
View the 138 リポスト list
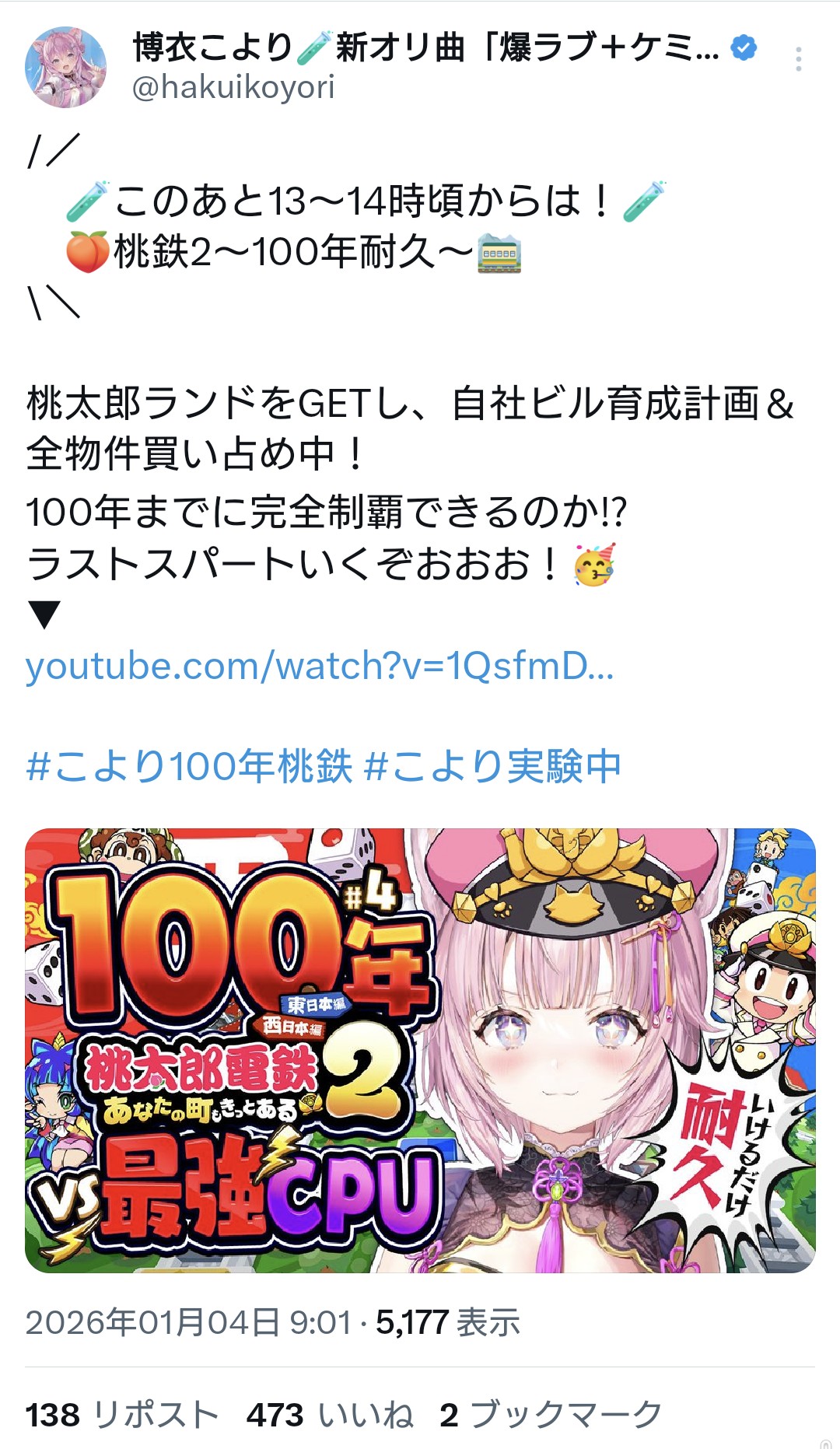tap(122, 1415)
